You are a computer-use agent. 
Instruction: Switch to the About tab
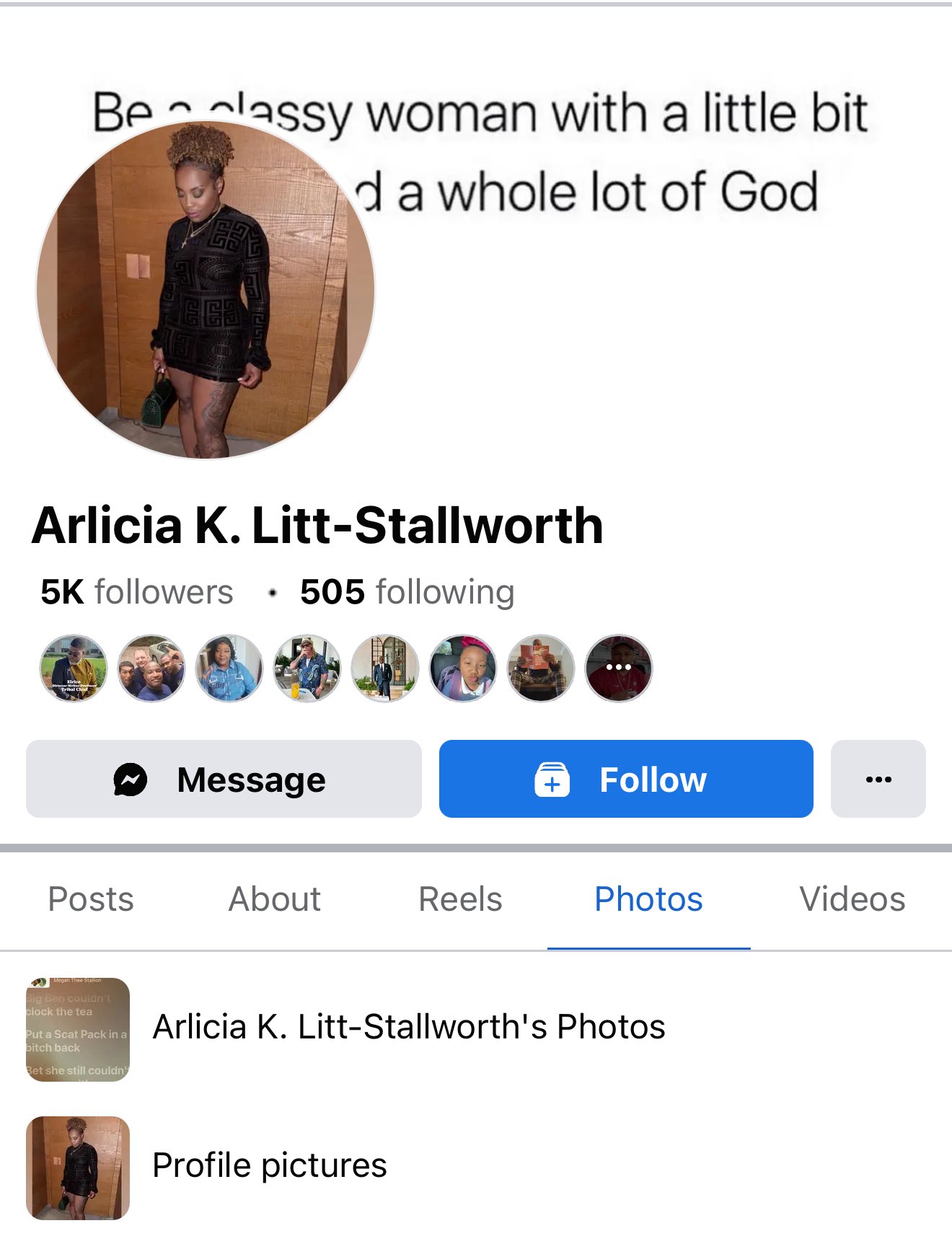click(x=275, y=899)
